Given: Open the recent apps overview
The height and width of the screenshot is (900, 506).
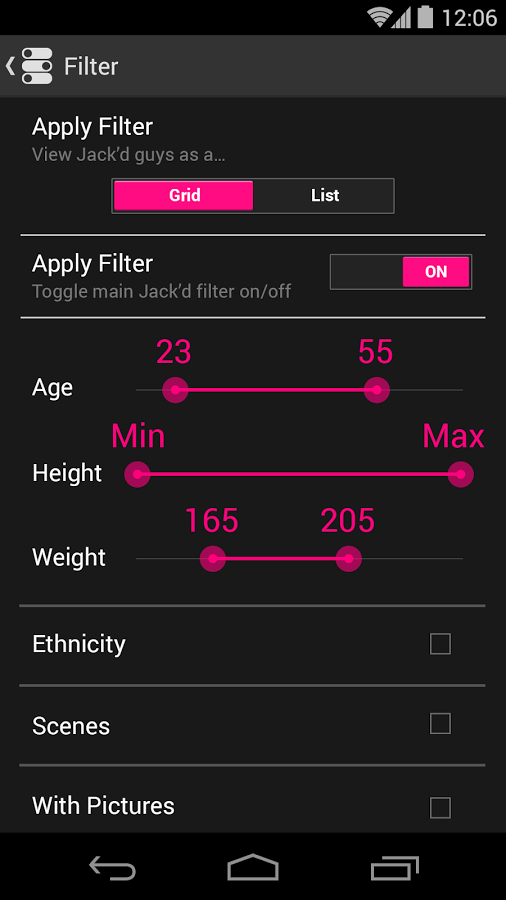Looking at the screenshot, I should coord(395,867).
